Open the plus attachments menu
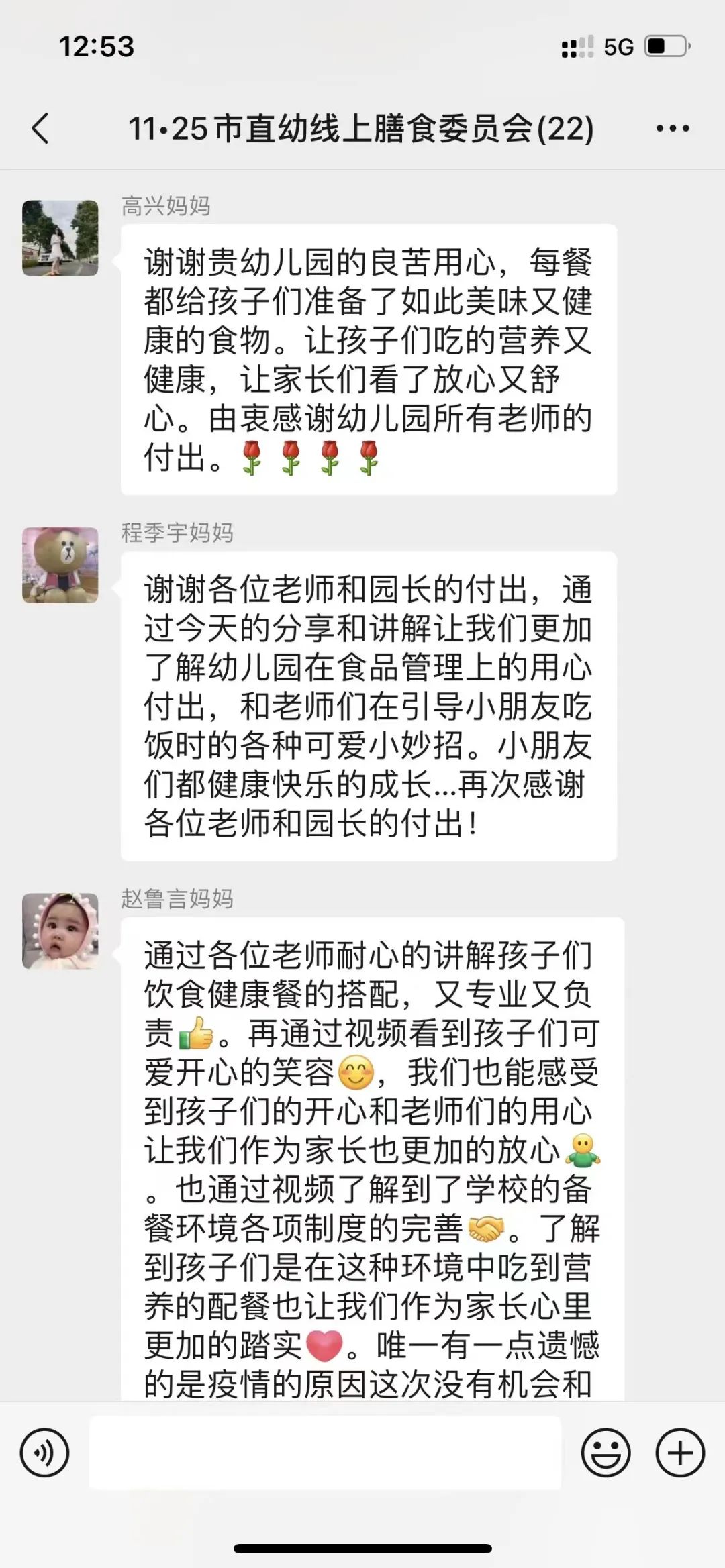The height and width of the screenshot is (1568, 725). pos(679,1453)
